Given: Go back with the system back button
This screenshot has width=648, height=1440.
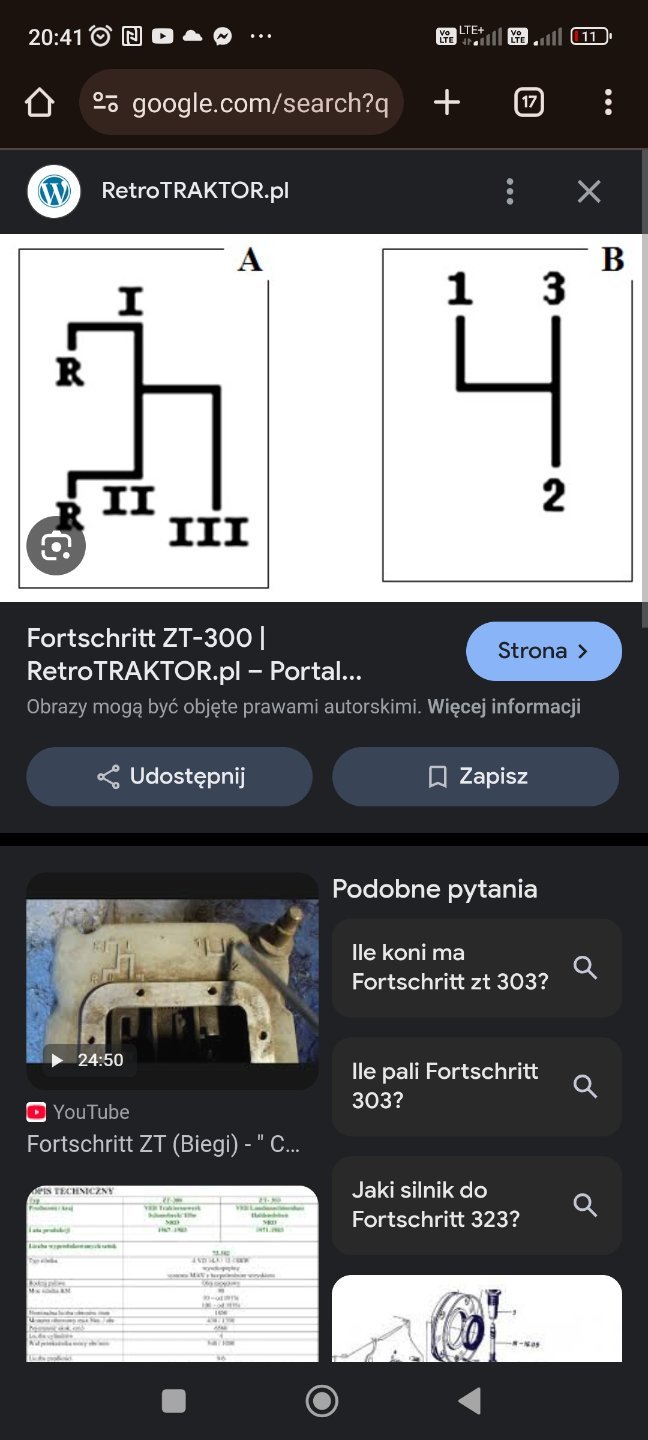Looking at the screenshot, I should tap(469, 1401).
